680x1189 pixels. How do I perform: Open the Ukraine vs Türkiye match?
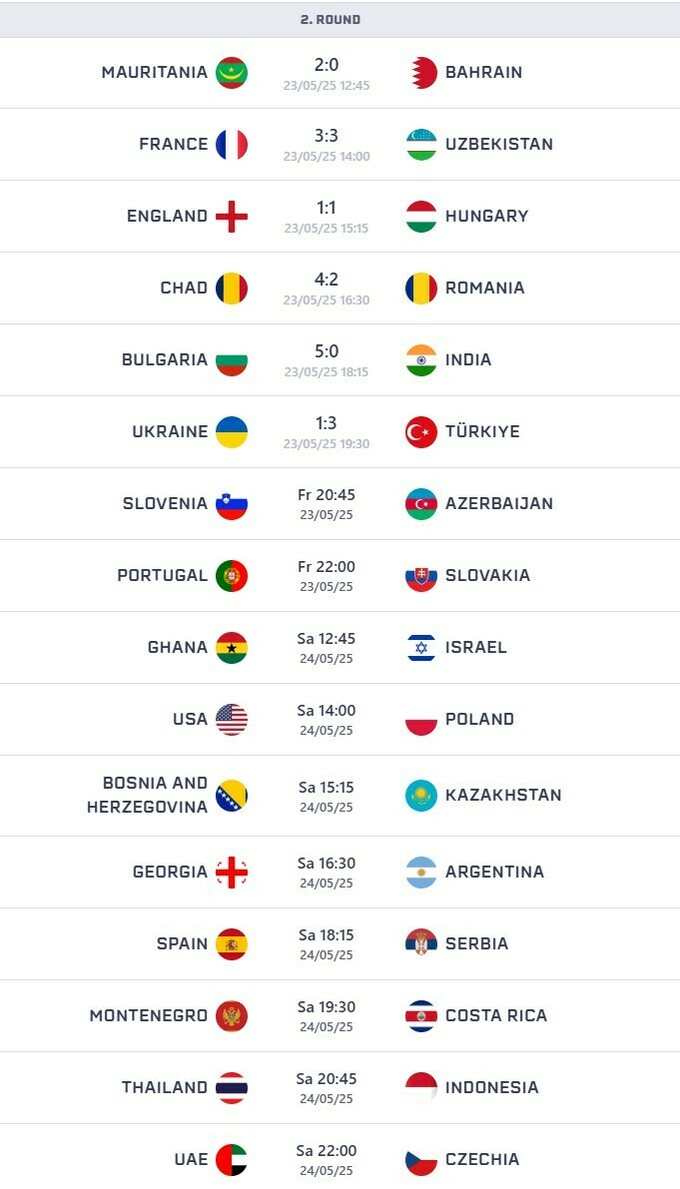tap(326, 433)
